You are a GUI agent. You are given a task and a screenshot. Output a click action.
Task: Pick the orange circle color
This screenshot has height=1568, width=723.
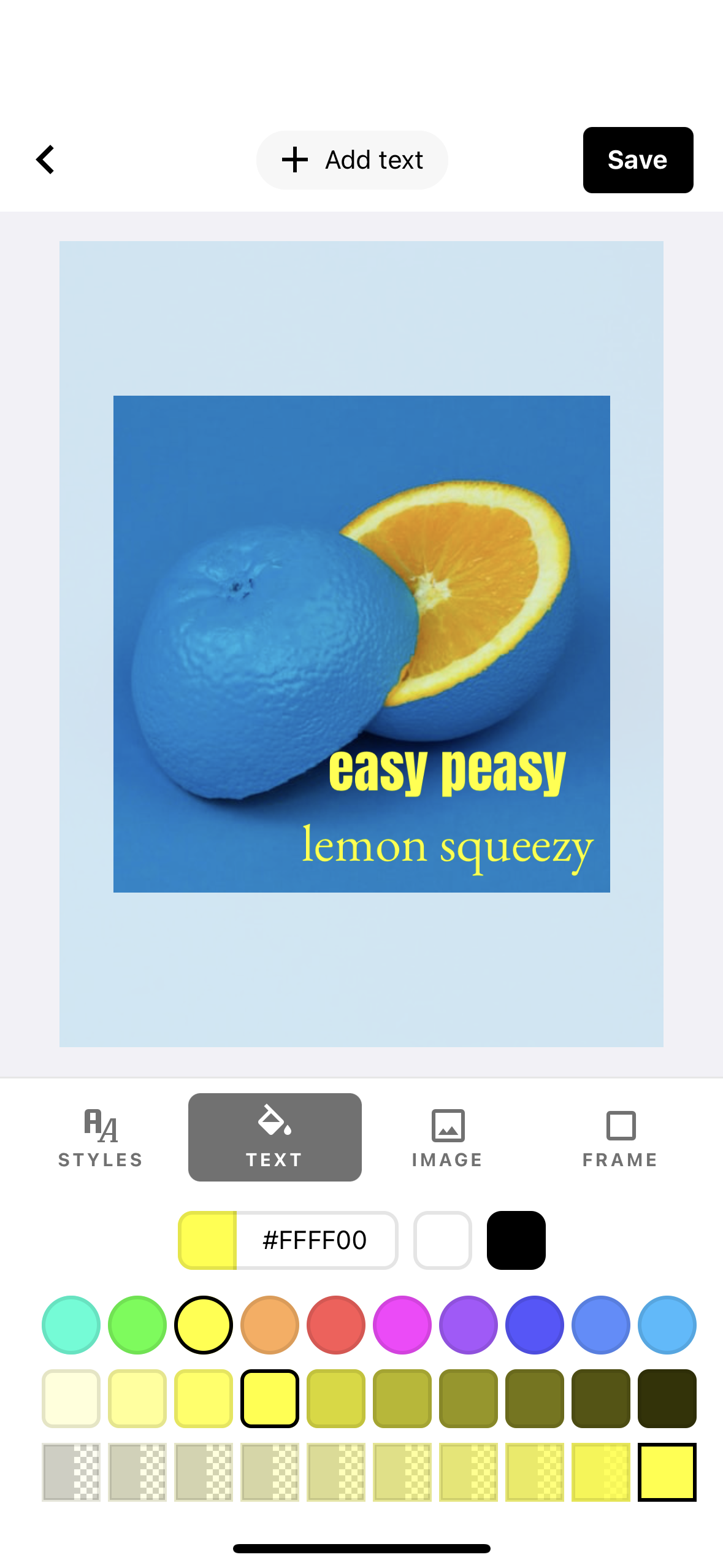tap(270, 1324)
